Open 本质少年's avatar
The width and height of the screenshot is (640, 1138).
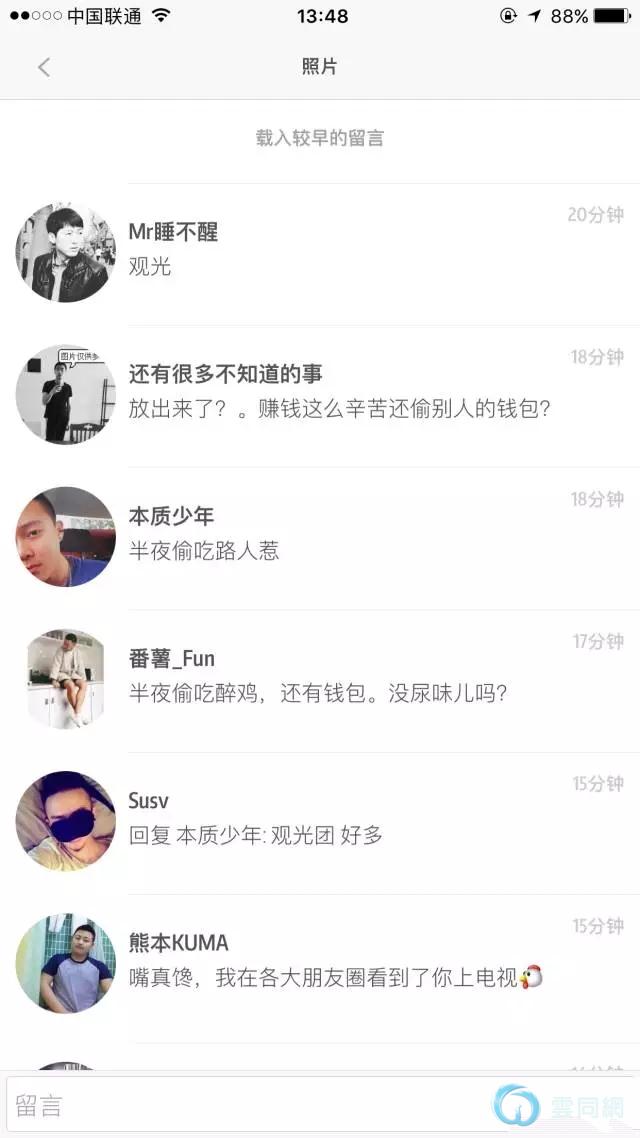pyautogui.click(x=66, y=537)
